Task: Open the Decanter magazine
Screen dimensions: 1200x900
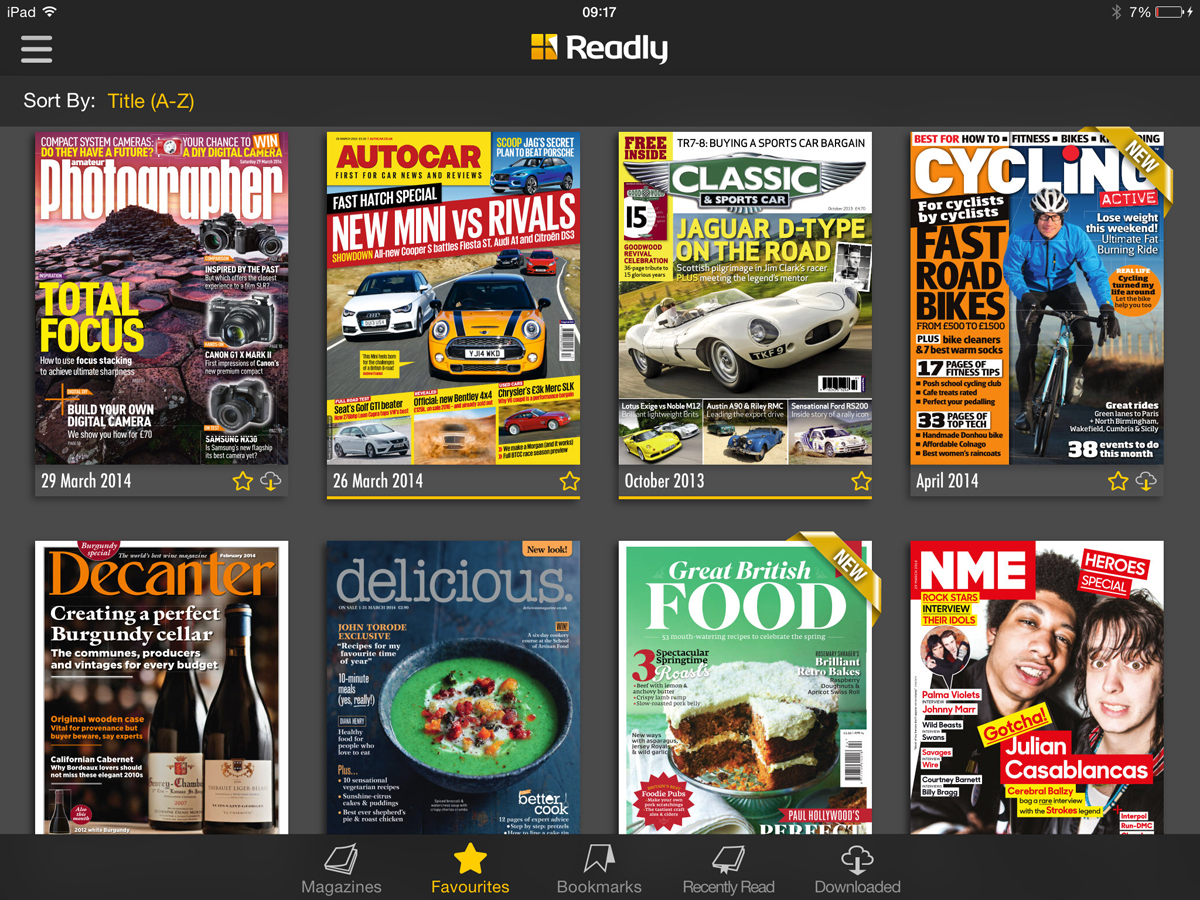Action: 162,687
